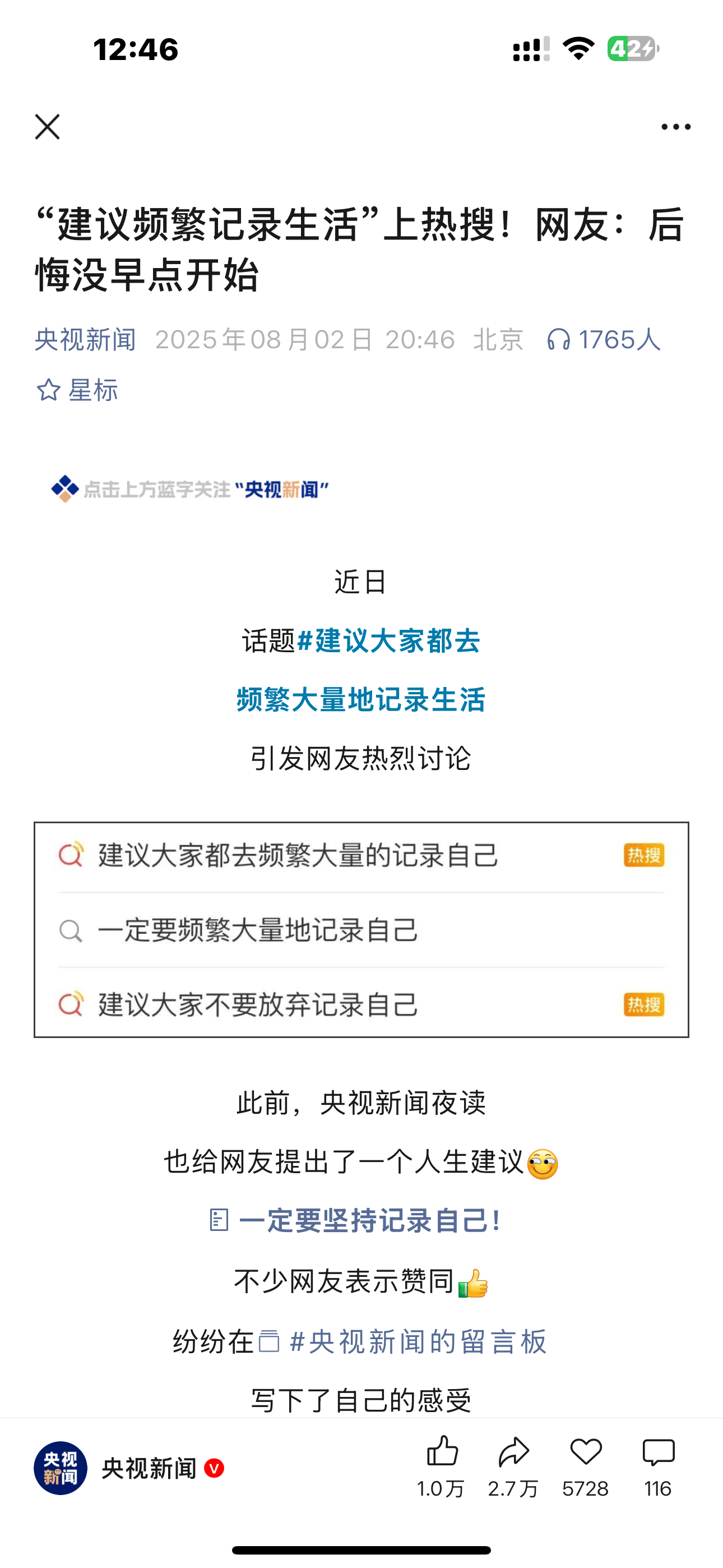Image resolution: width=723 pixels, height=1568 pixels.
Task: Open the #央视新闻的留言板 topic link
Action: click(x=418, y=1341)
